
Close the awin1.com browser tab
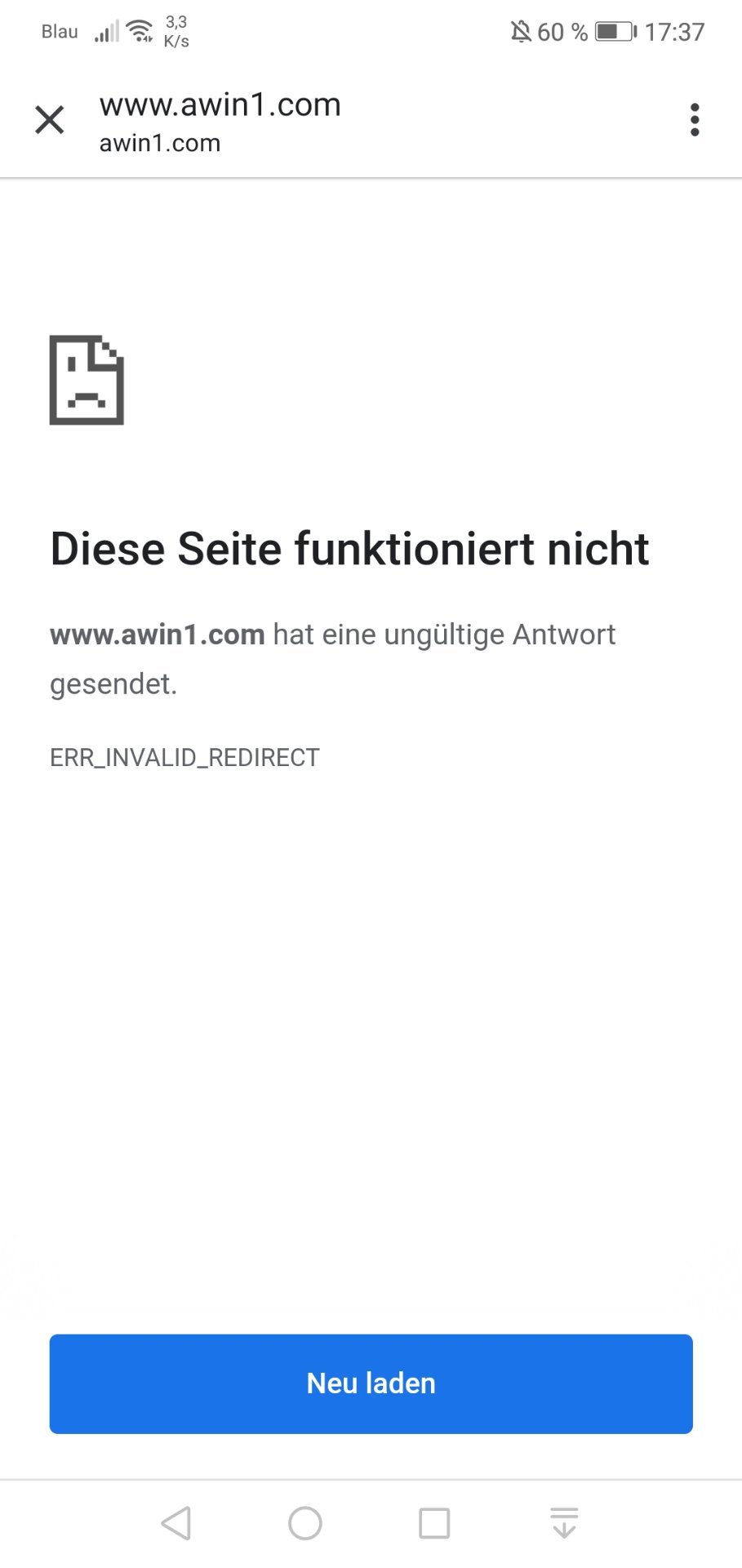[50, 120]
